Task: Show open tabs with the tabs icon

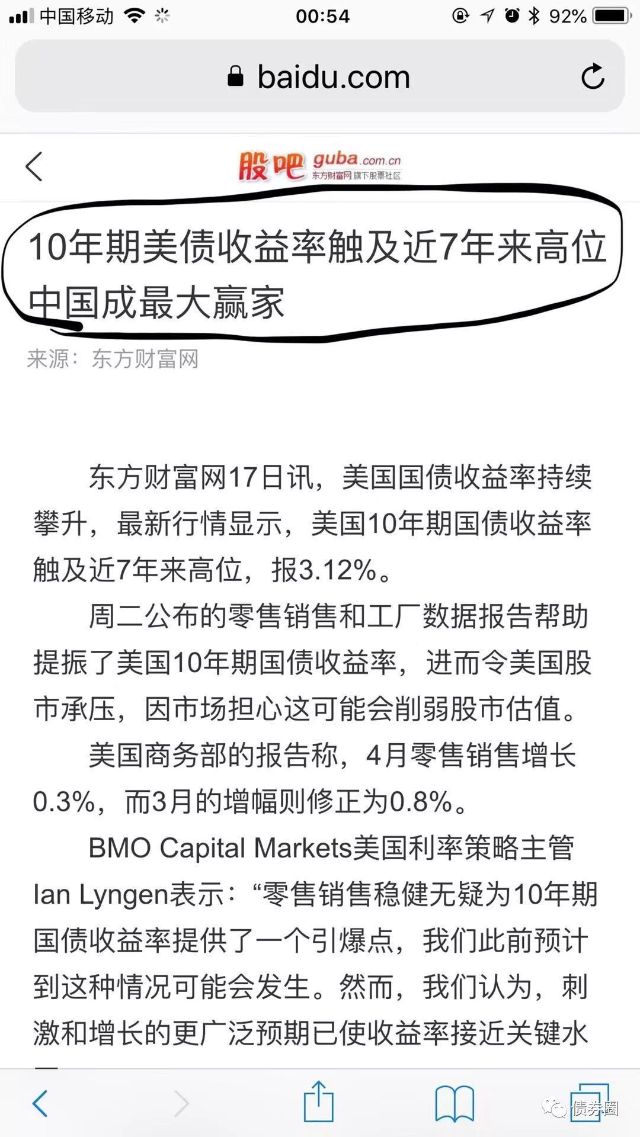Action: tap(589, 1103)
